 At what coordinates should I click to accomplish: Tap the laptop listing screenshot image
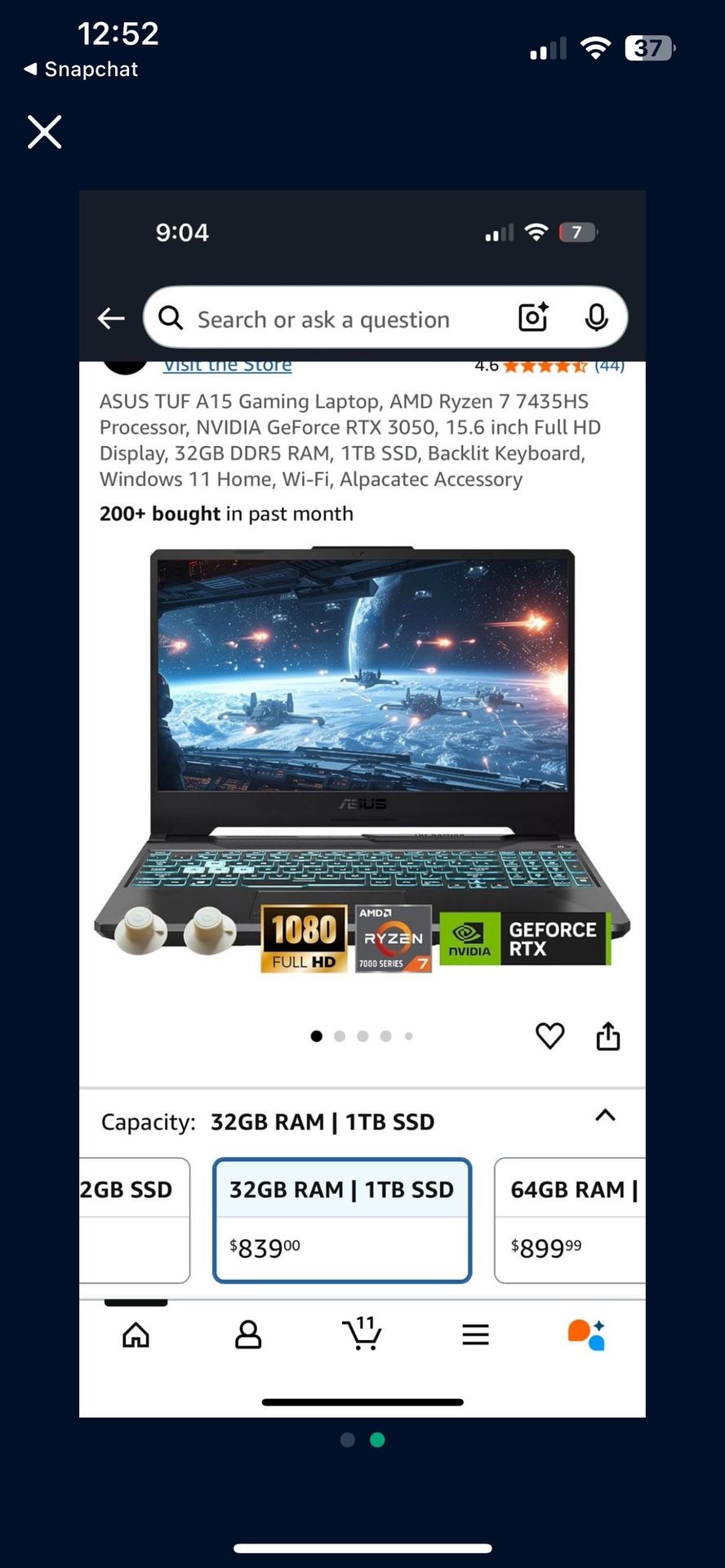(x=362, y=804)
